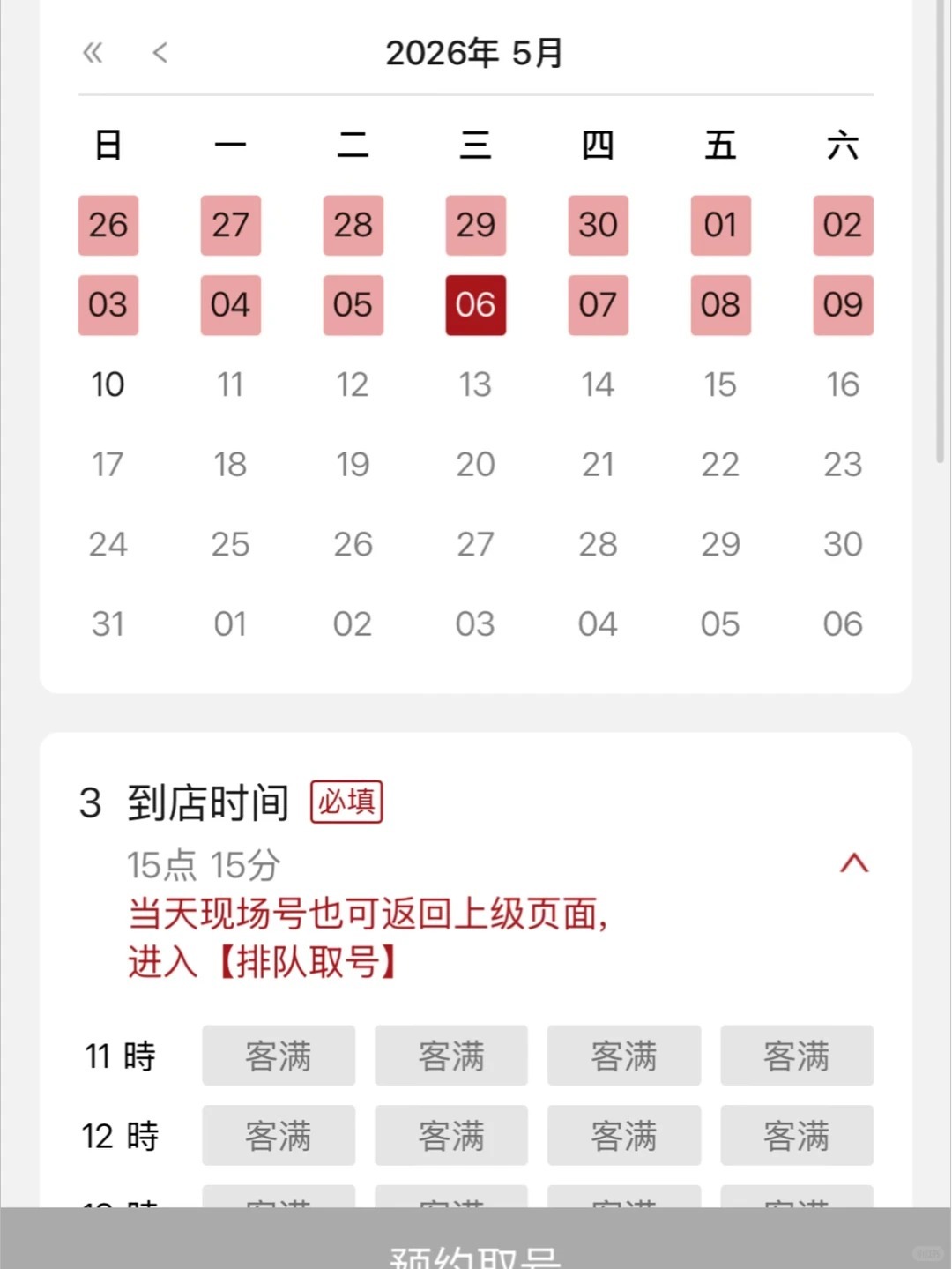Pick May 05 in the second row

[353, 305]
